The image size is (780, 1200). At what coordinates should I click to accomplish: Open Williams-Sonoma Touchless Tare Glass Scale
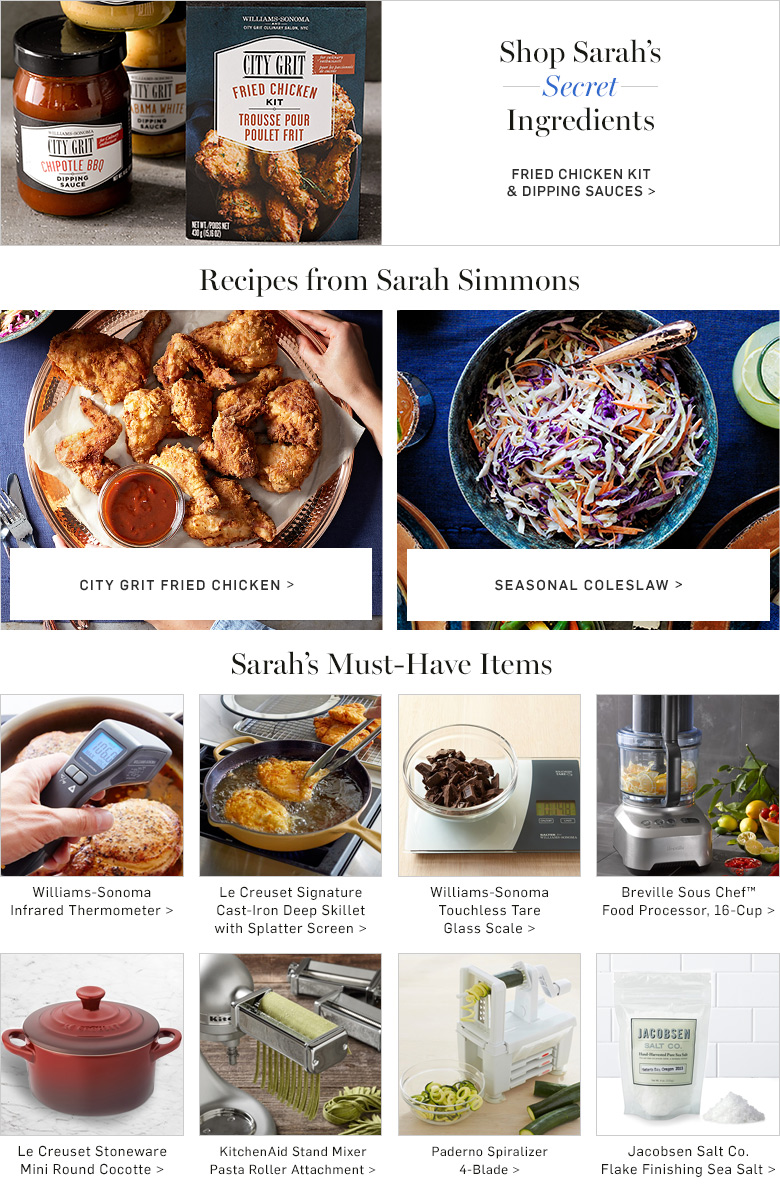tap(489, 910)
